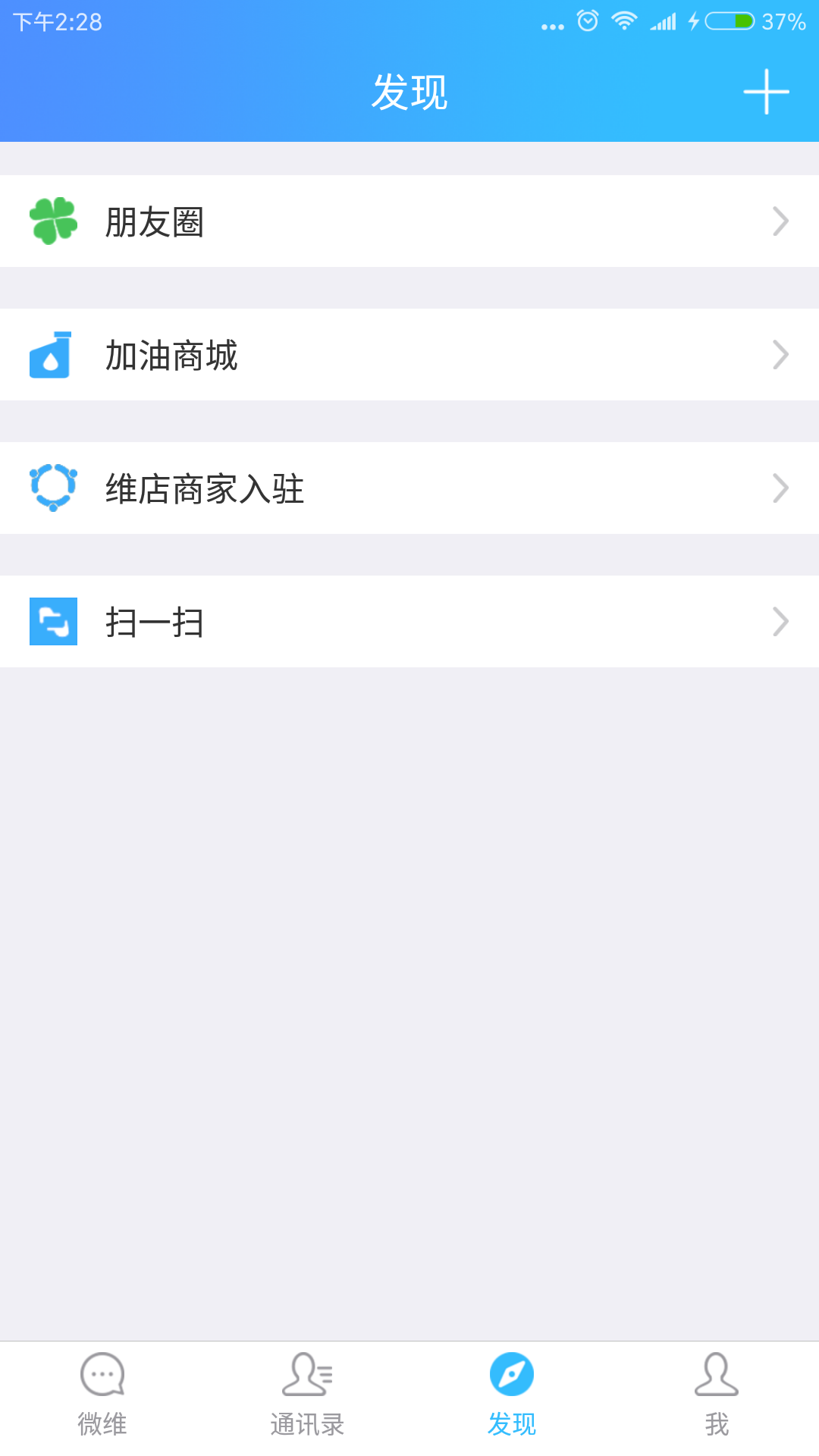Image resolution: width=819 pixels, height=1456 pixels.
Task: Tap the plus icon in the top bar
Action: [x=766, y=92]
